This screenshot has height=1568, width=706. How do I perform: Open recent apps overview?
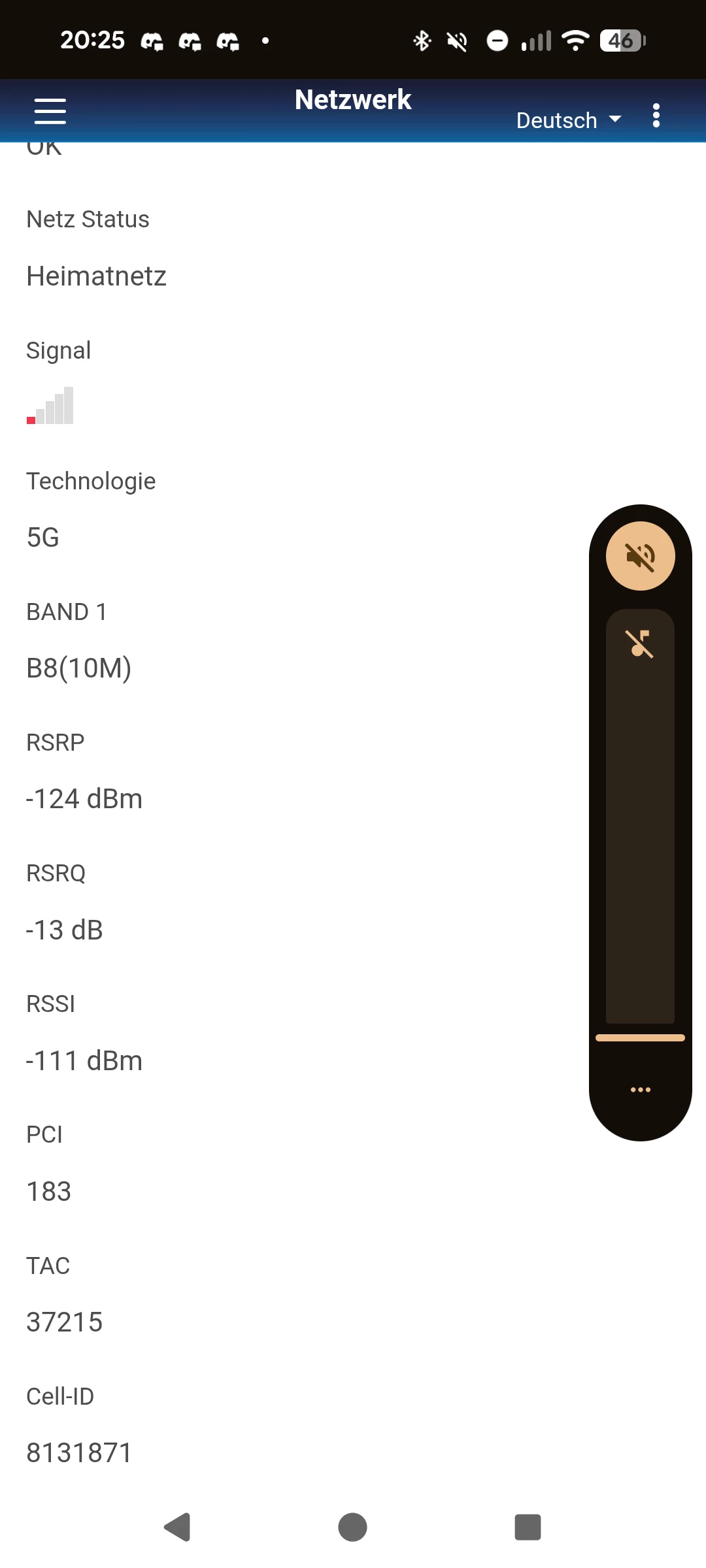tap(528, 1527)
